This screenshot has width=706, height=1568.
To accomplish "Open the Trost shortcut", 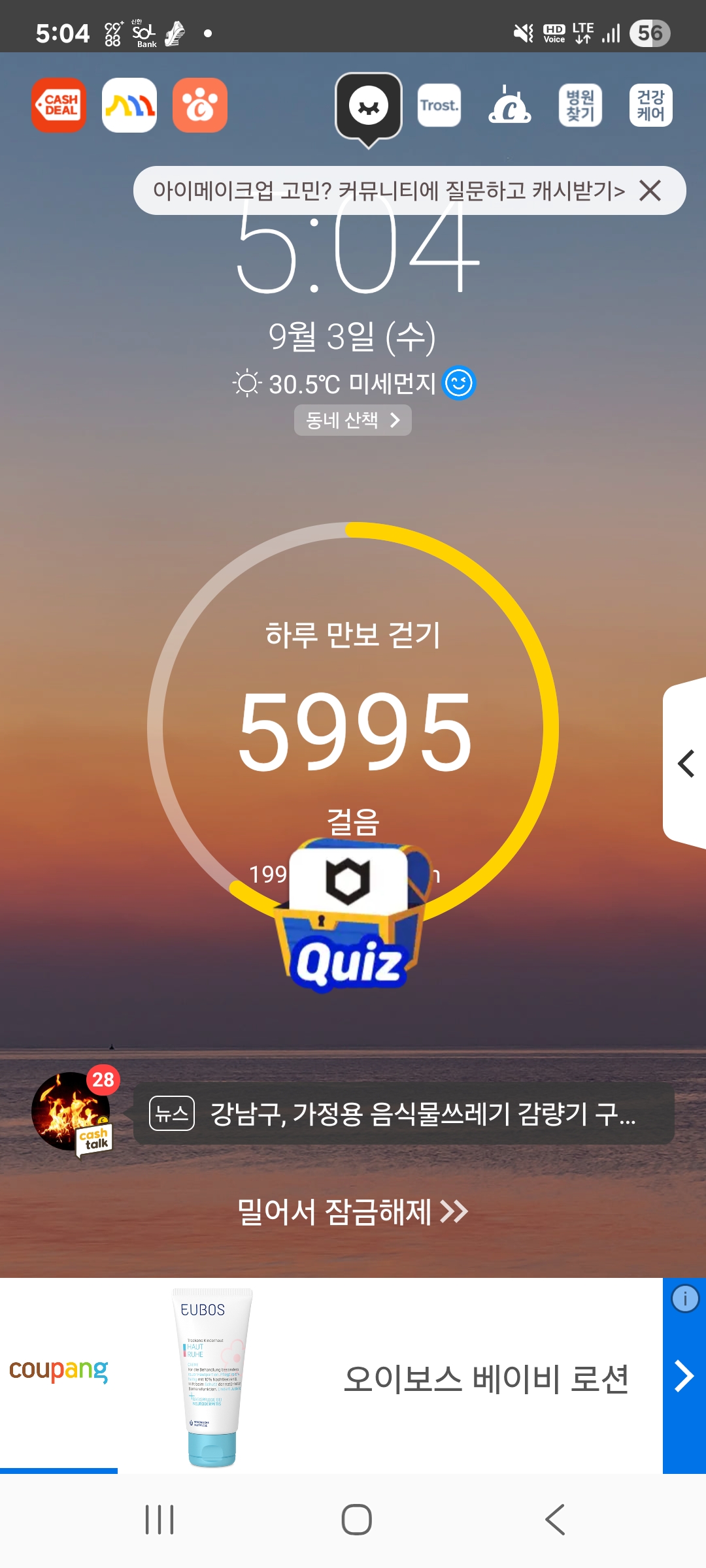I will (439, 105).
